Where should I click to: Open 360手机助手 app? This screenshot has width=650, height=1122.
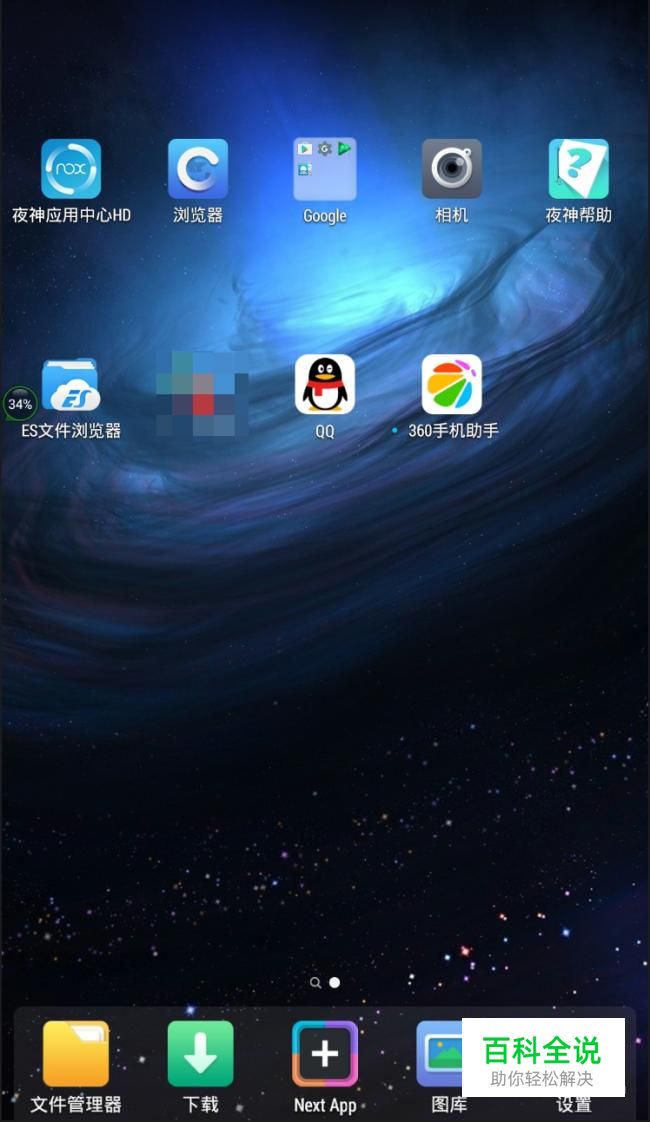coord(451,385)
